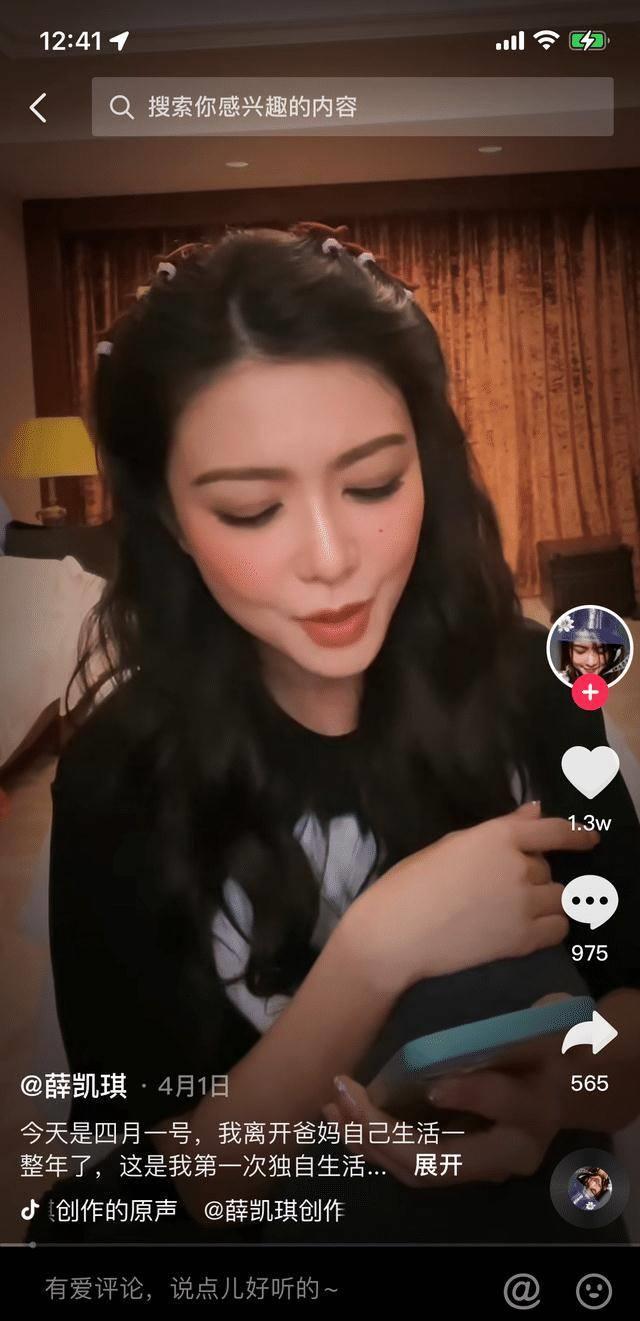640x1321 pixels.
Task: Open the emoji picker smiley icon
Action: 594,1290
